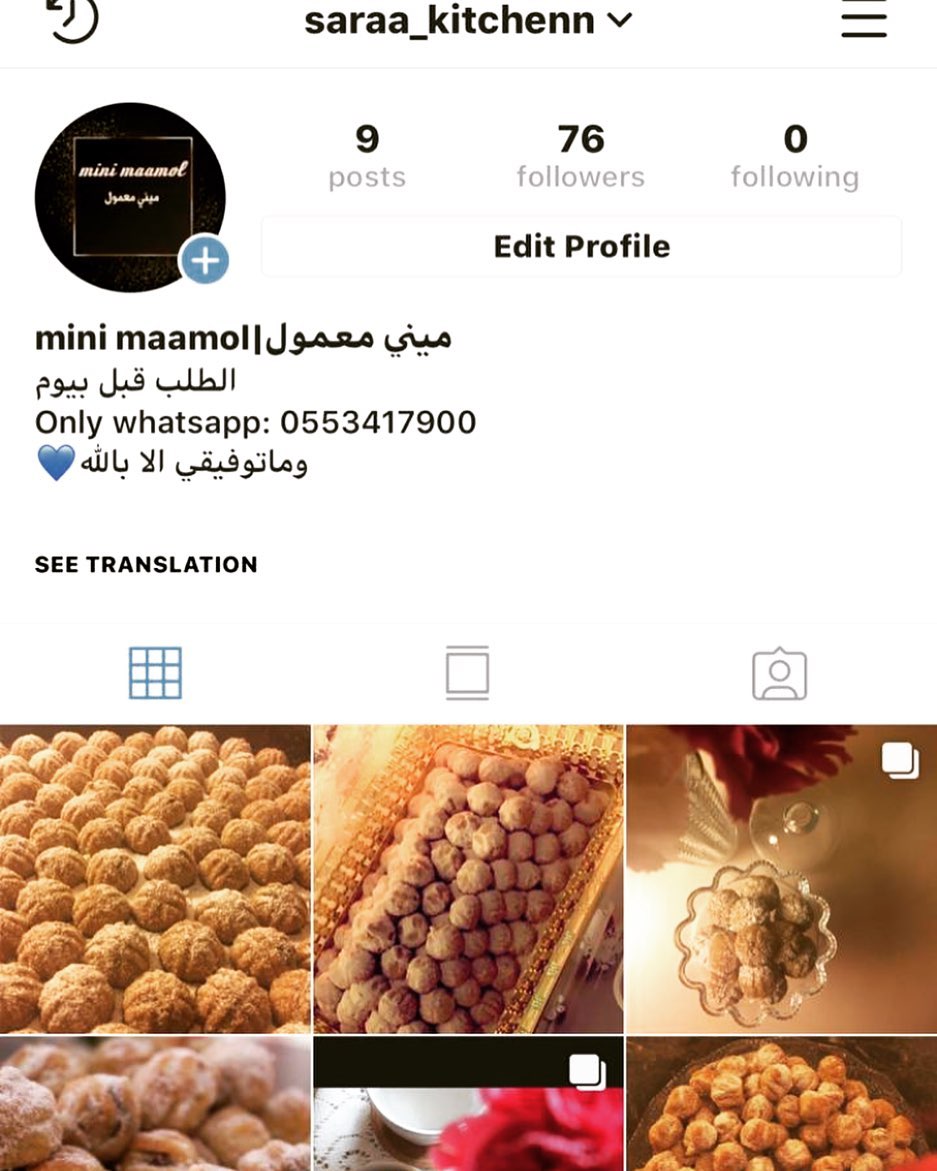Open the sugar-dusted maamoul close-up post

point(154,1103)
